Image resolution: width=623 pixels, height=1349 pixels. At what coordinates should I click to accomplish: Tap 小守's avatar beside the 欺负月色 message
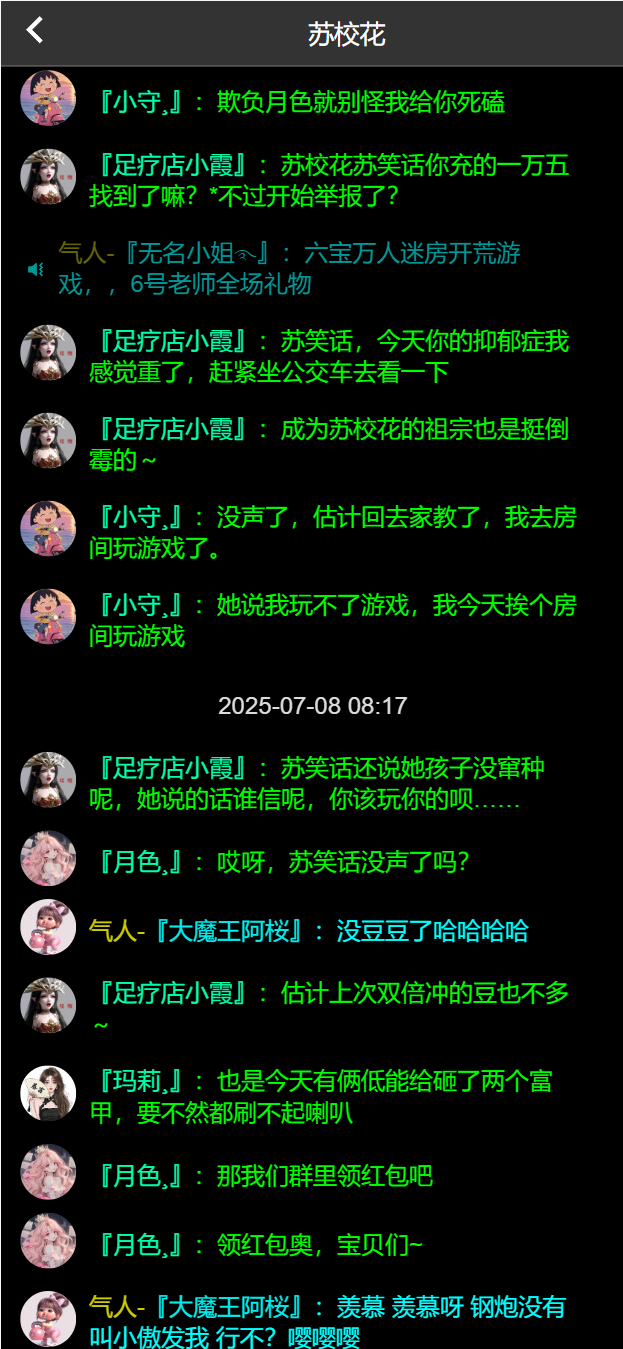coord(48,98)
